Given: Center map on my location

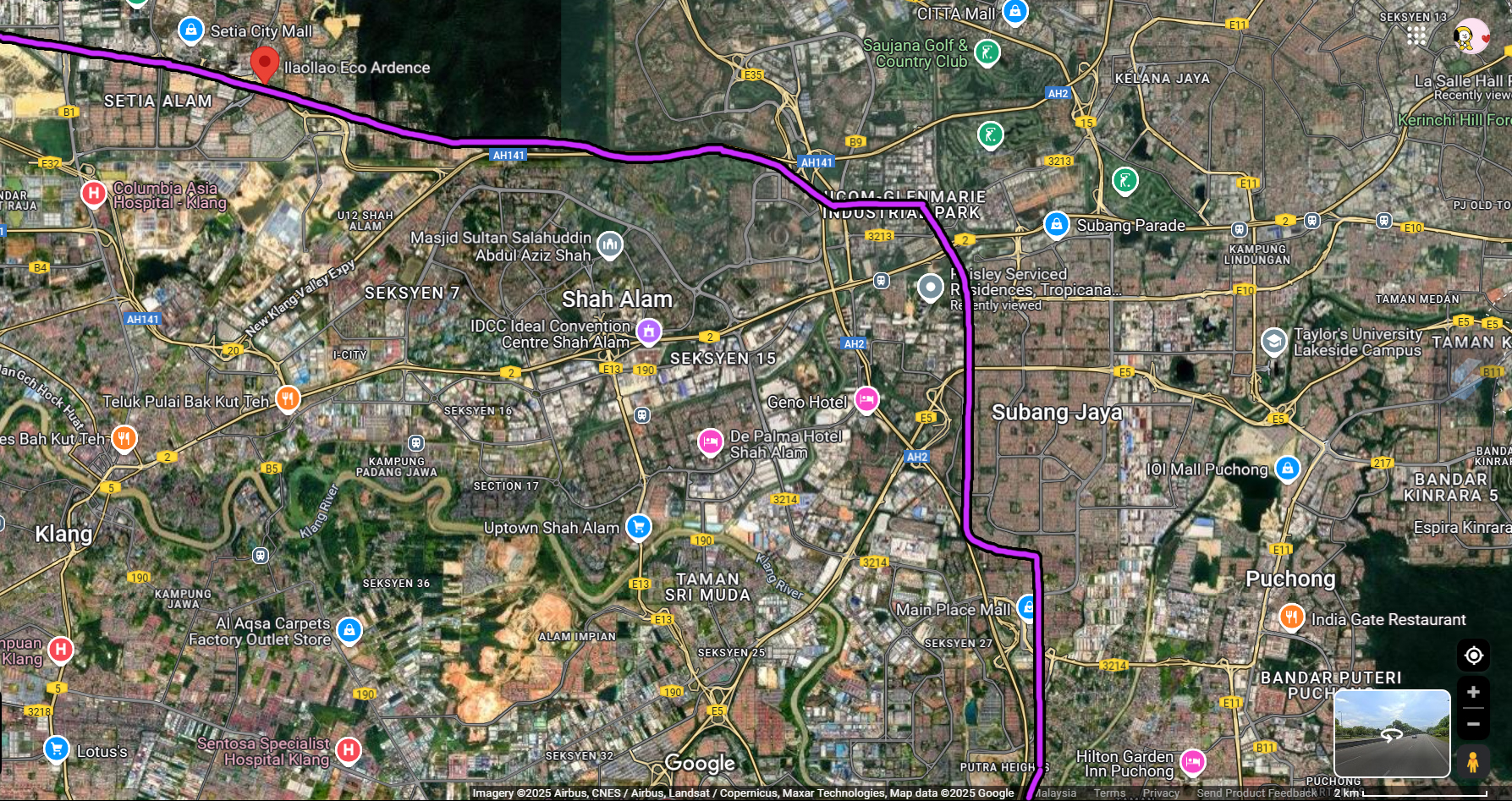Looking at the screenshot, I should 1473,656.
